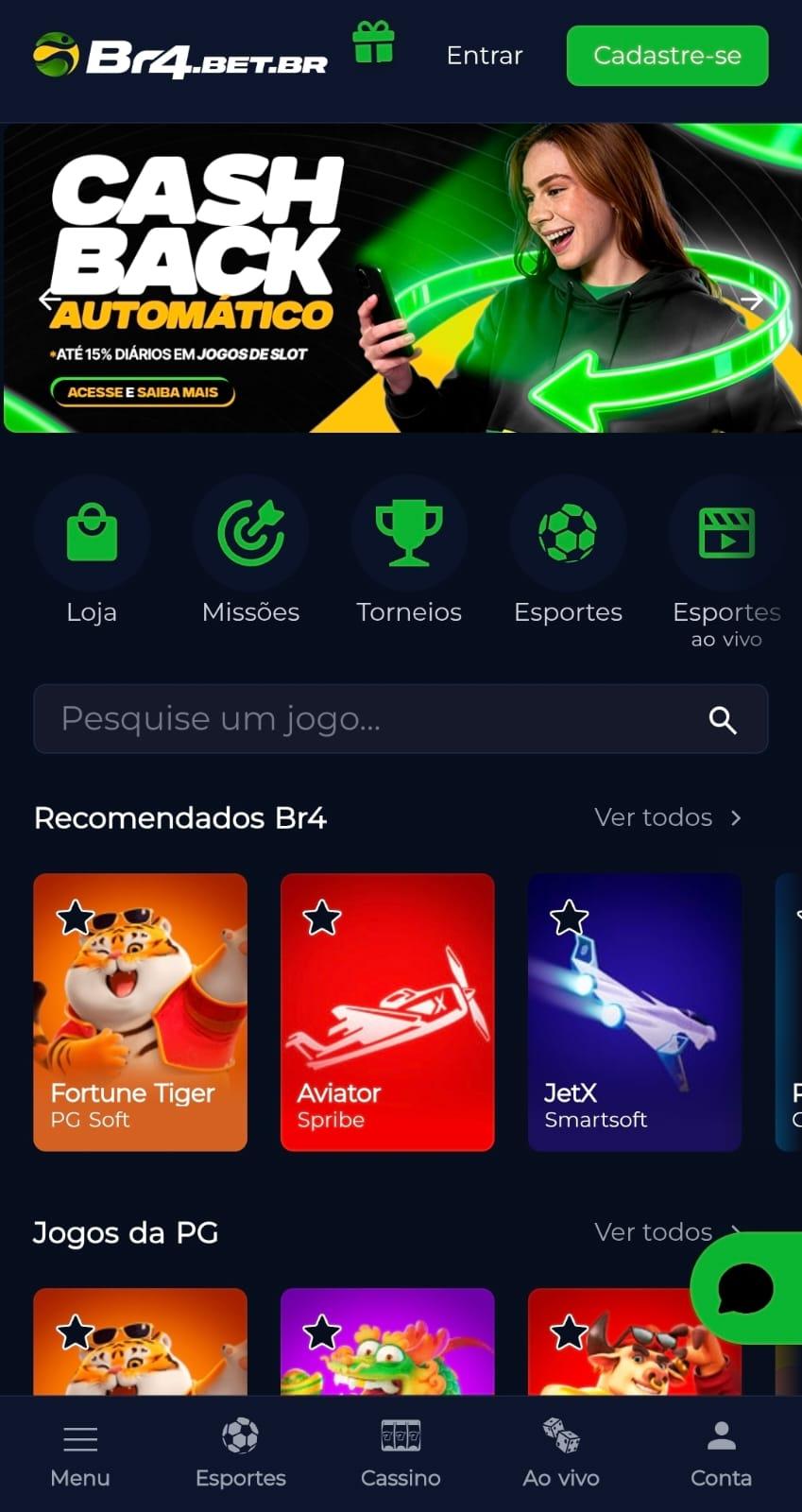The width and height of the screenshot is (802, 1512).
Task: Click the search magnifier icon
Action: pyautogui.click(x=723, y=719)
